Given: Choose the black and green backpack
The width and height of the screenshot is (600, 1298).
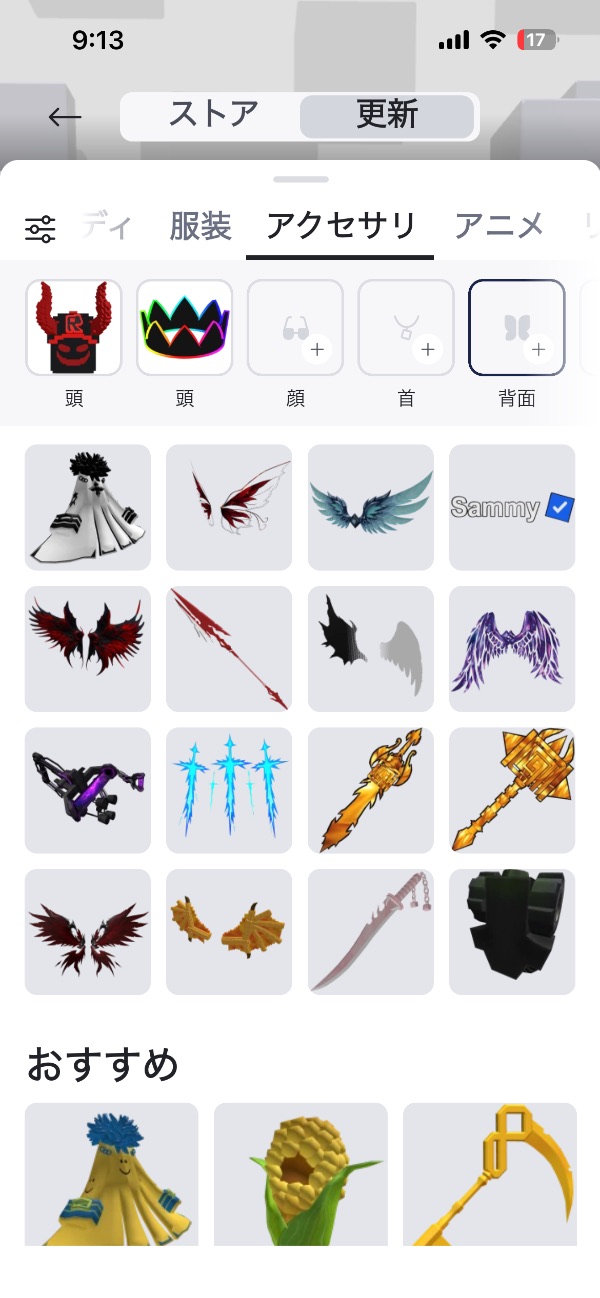Looking at the screenshot, I should point(512,932).
